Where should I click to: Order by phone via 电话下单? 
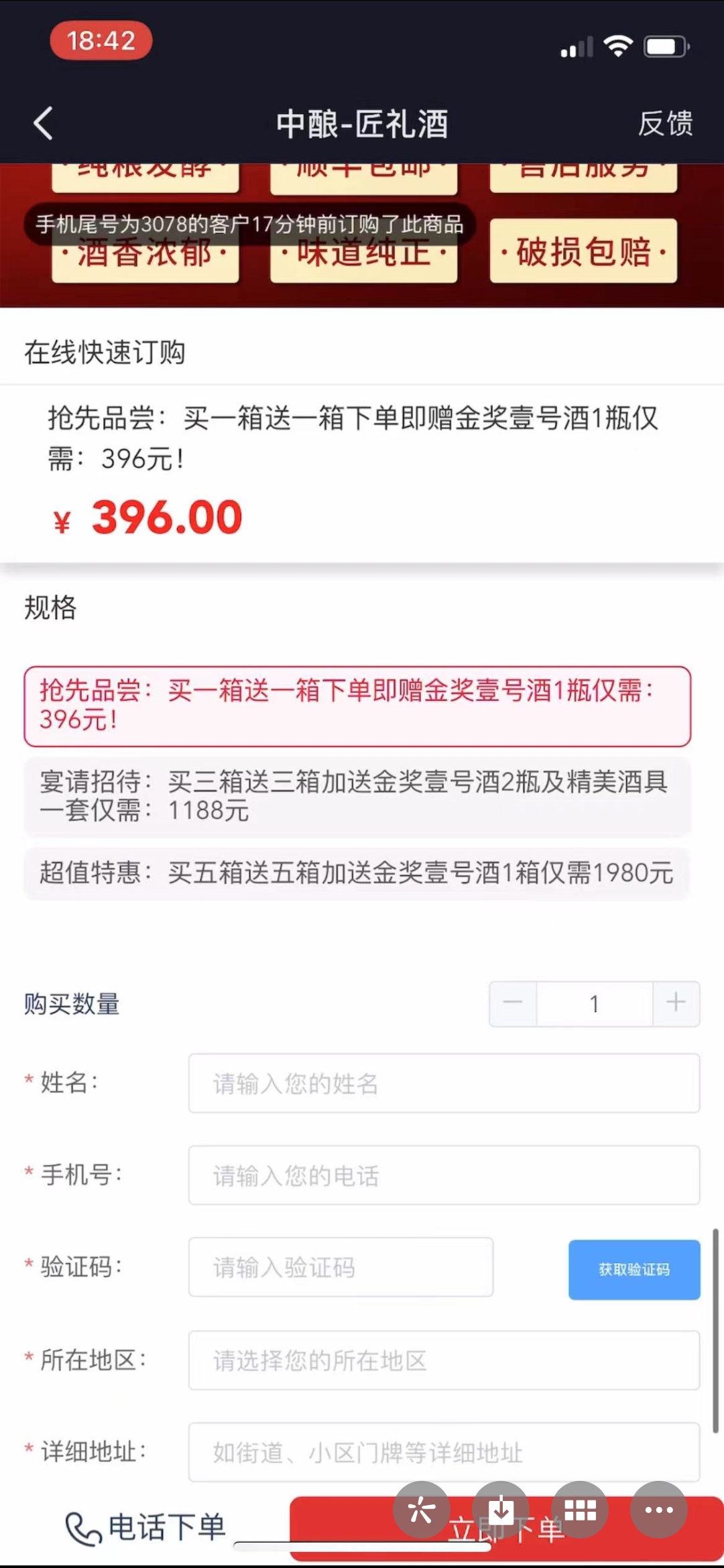145,1528
